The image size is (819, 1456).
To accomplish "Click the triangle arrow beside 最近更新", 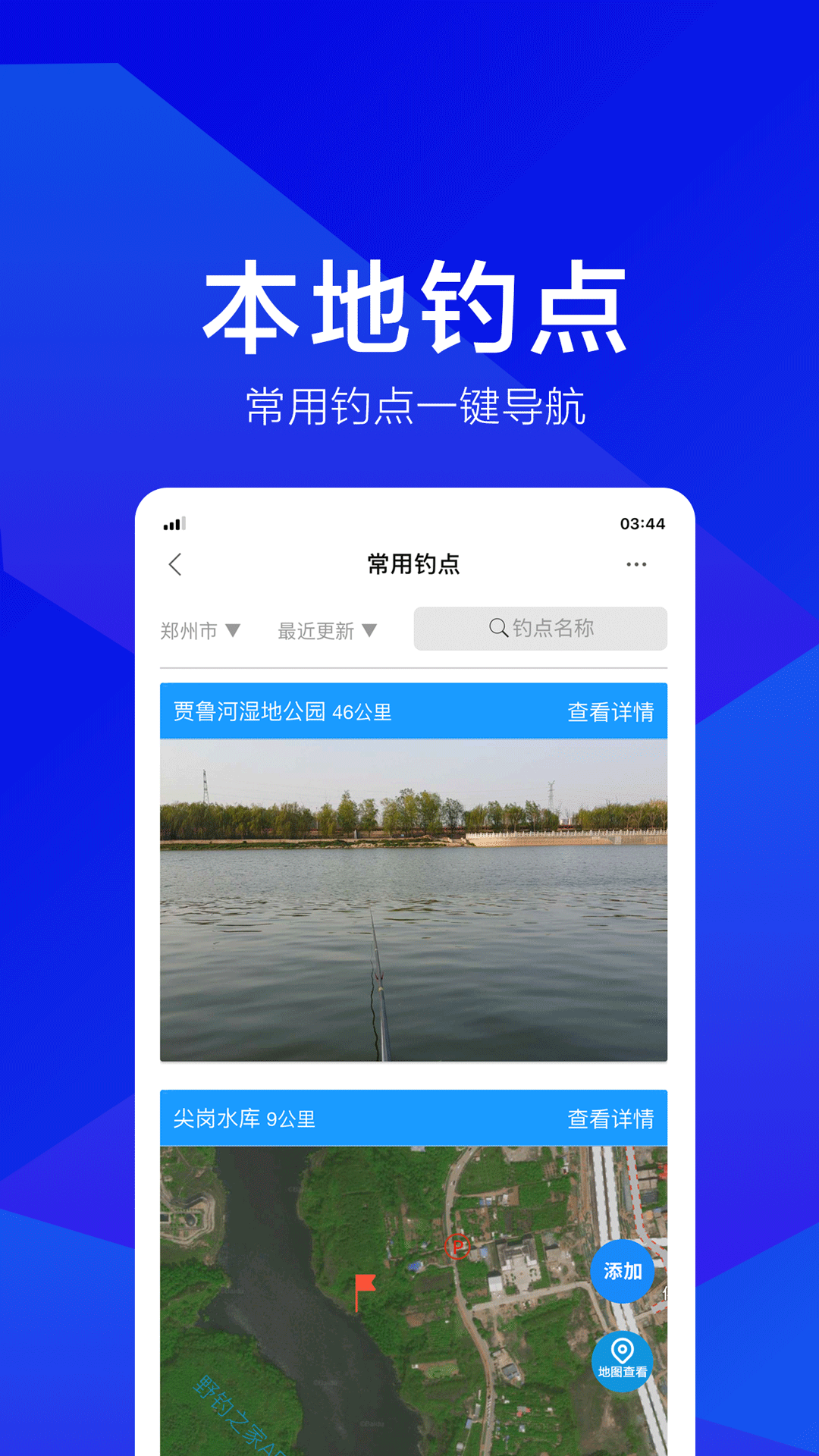I will click(x=370, y=629).
